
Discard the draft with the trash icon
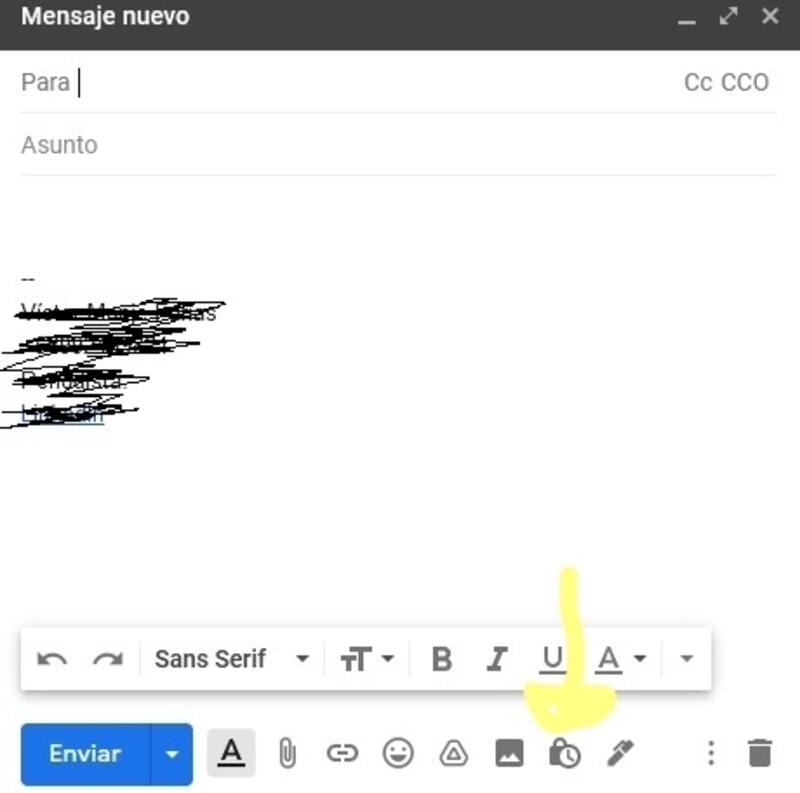click(760, 753)
